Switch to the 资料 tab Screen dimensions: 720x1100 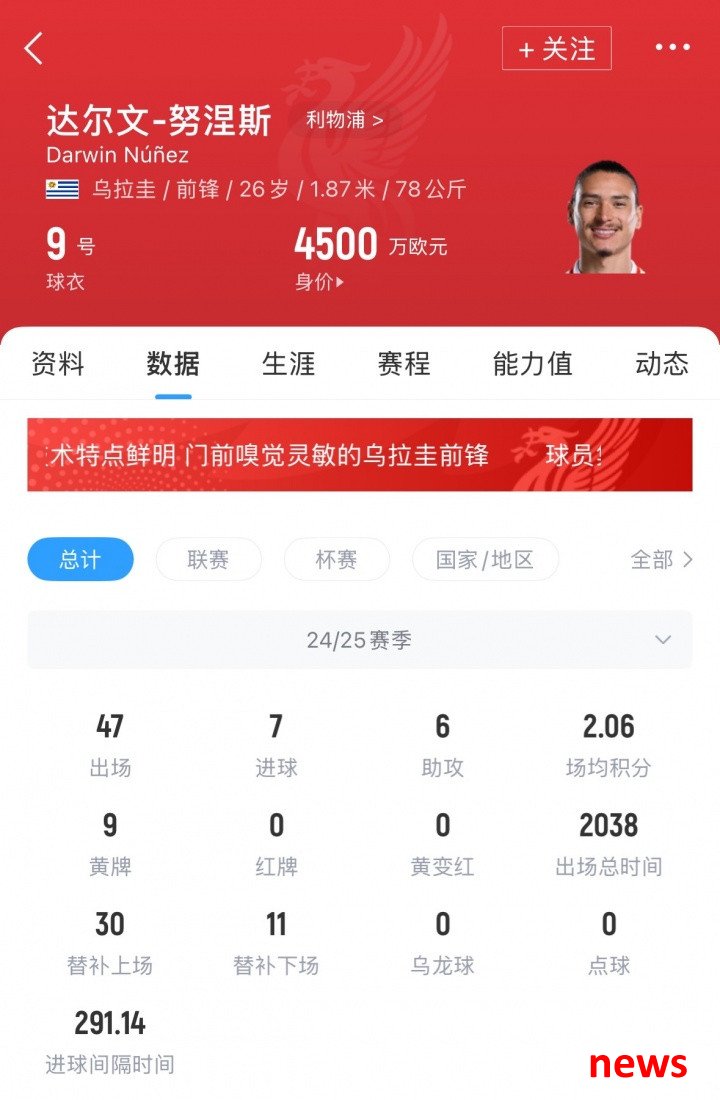coord(58,364)
